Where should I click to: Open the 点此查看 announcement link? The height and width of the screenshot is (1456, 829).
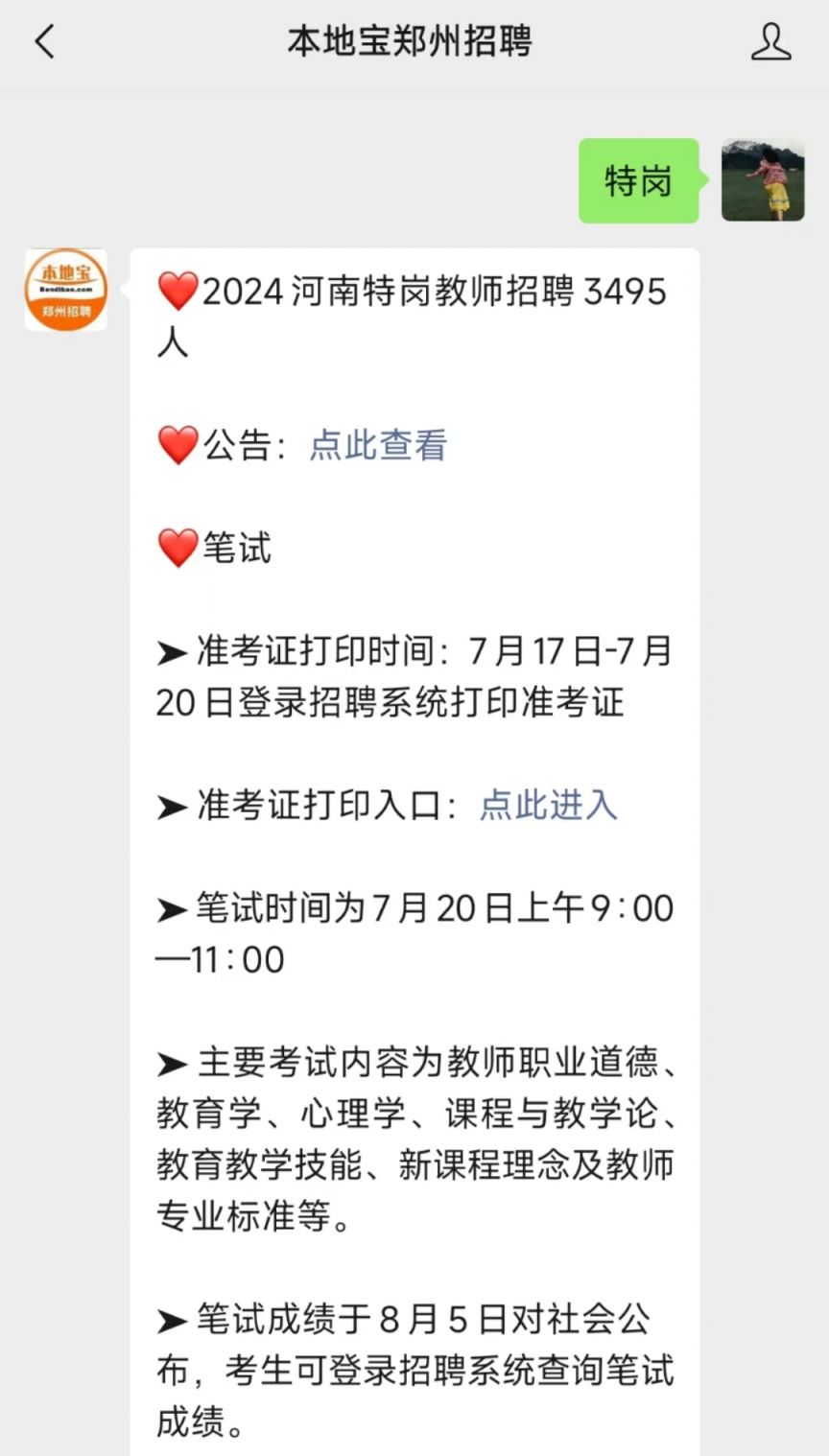click(378, 446)
